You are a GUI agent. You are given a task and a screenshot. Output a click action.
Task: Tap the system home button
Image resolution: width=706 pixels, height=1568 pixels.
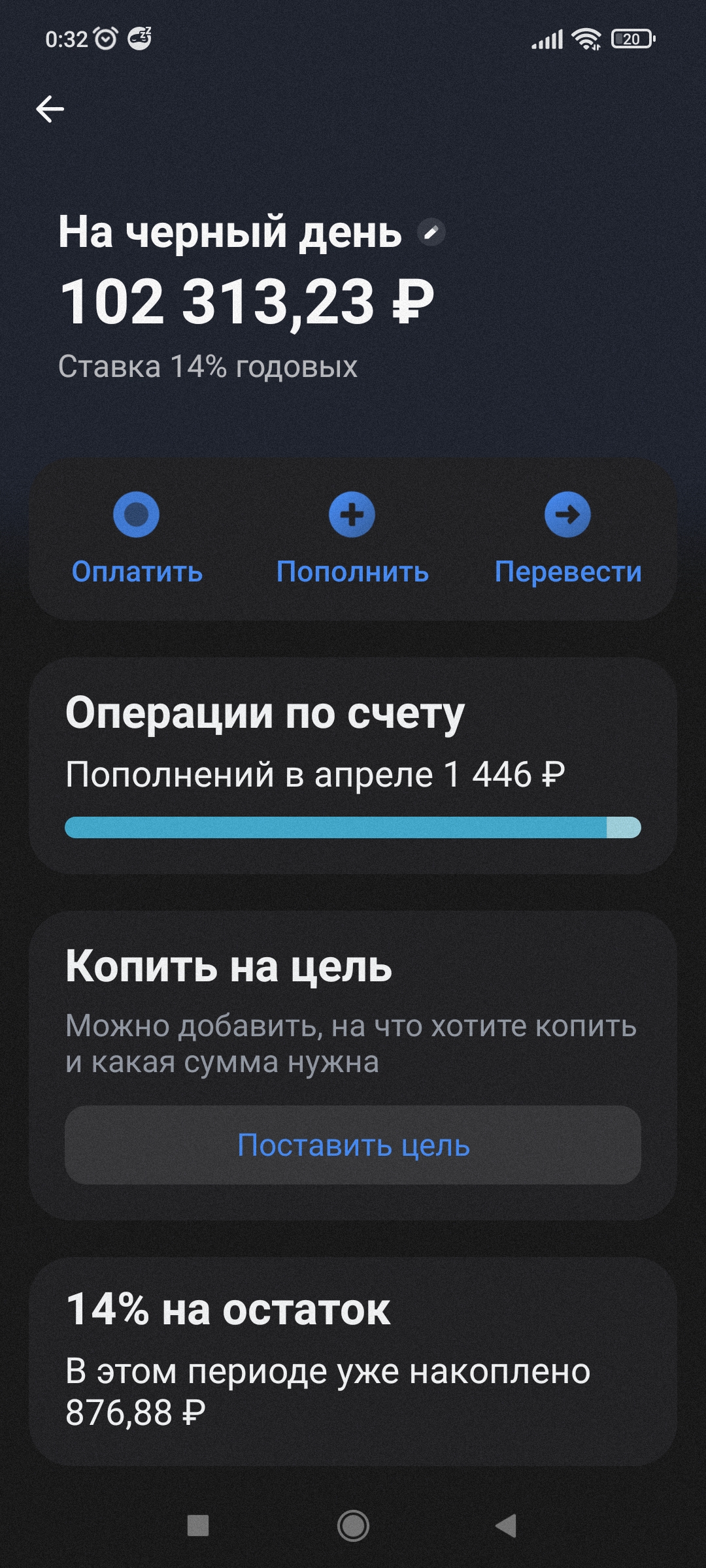click(353, 1526)
